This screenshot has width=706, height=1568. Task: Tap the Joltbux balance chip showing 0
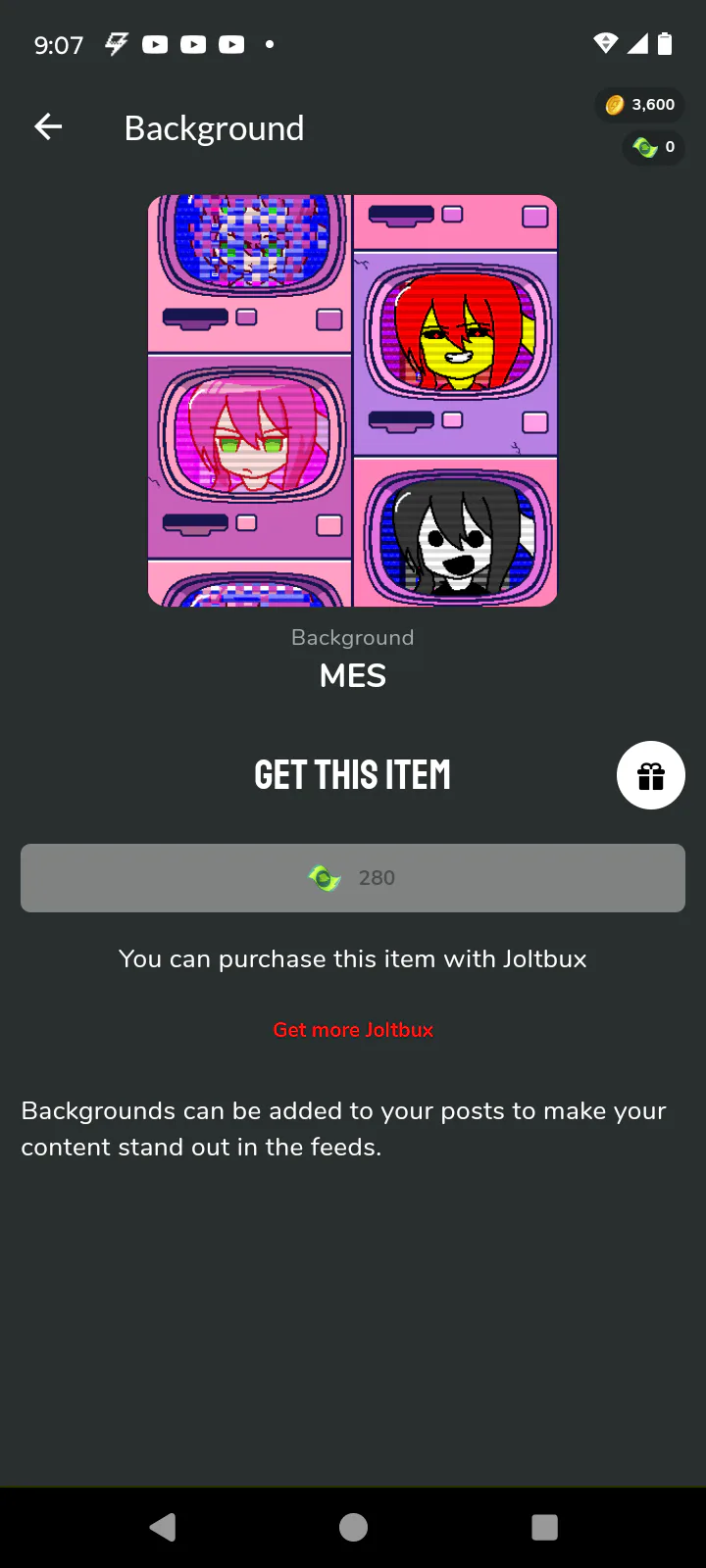654,147
